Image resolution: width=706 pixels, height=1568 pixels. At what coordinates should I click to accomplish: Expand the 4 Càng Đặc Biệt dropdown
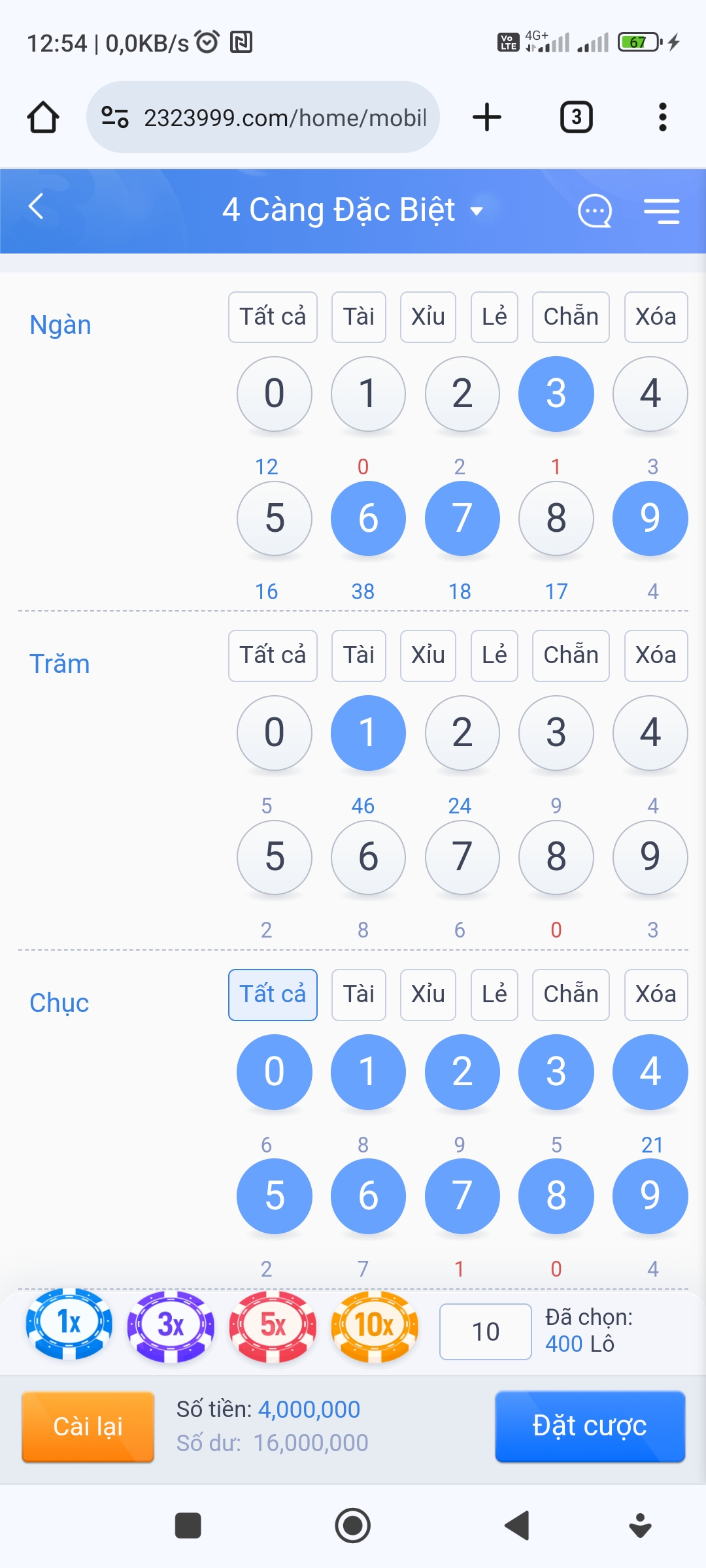(x=352, y=210)
